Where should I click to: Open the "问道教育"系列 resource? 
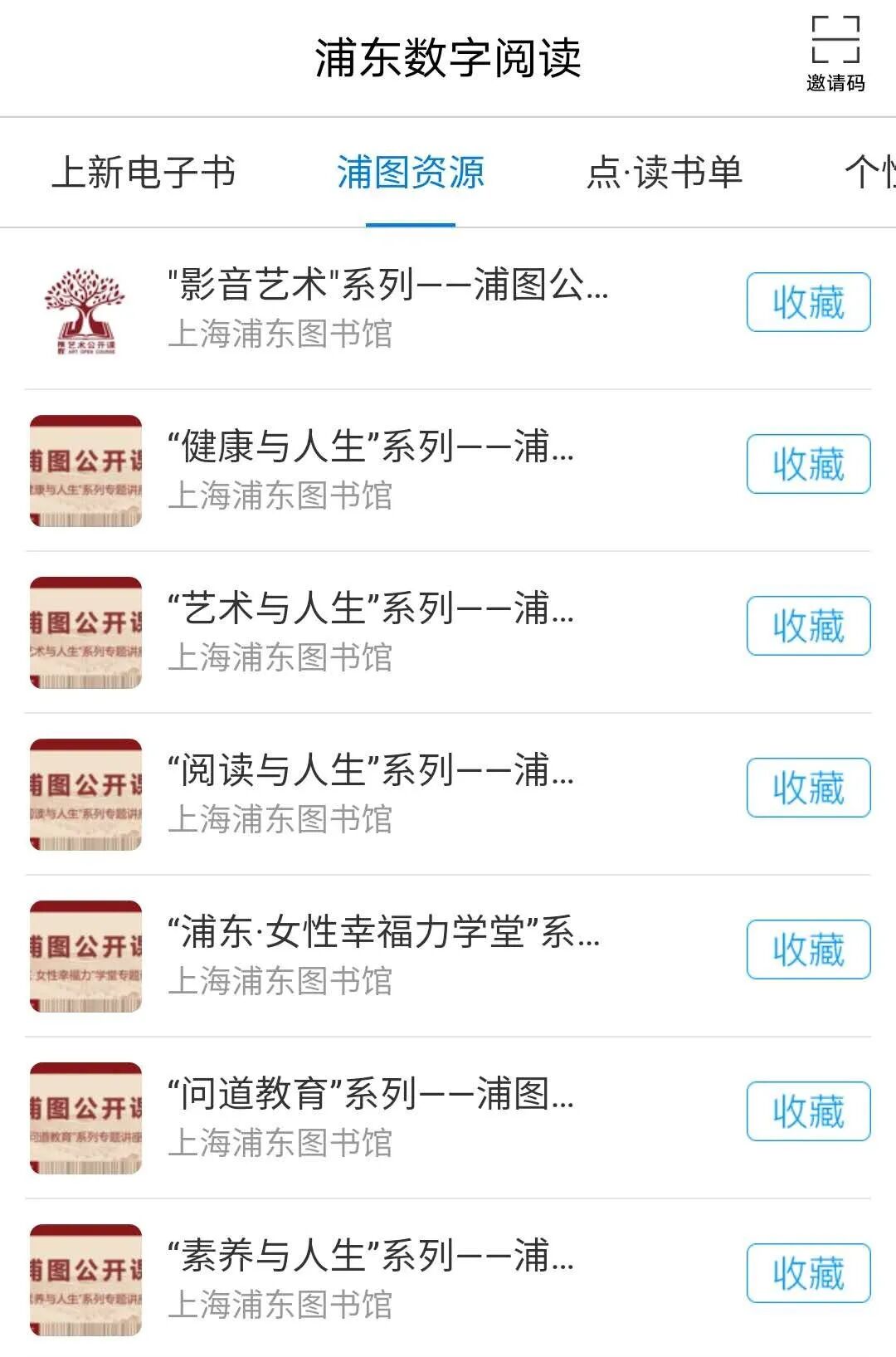point(371,1095)
